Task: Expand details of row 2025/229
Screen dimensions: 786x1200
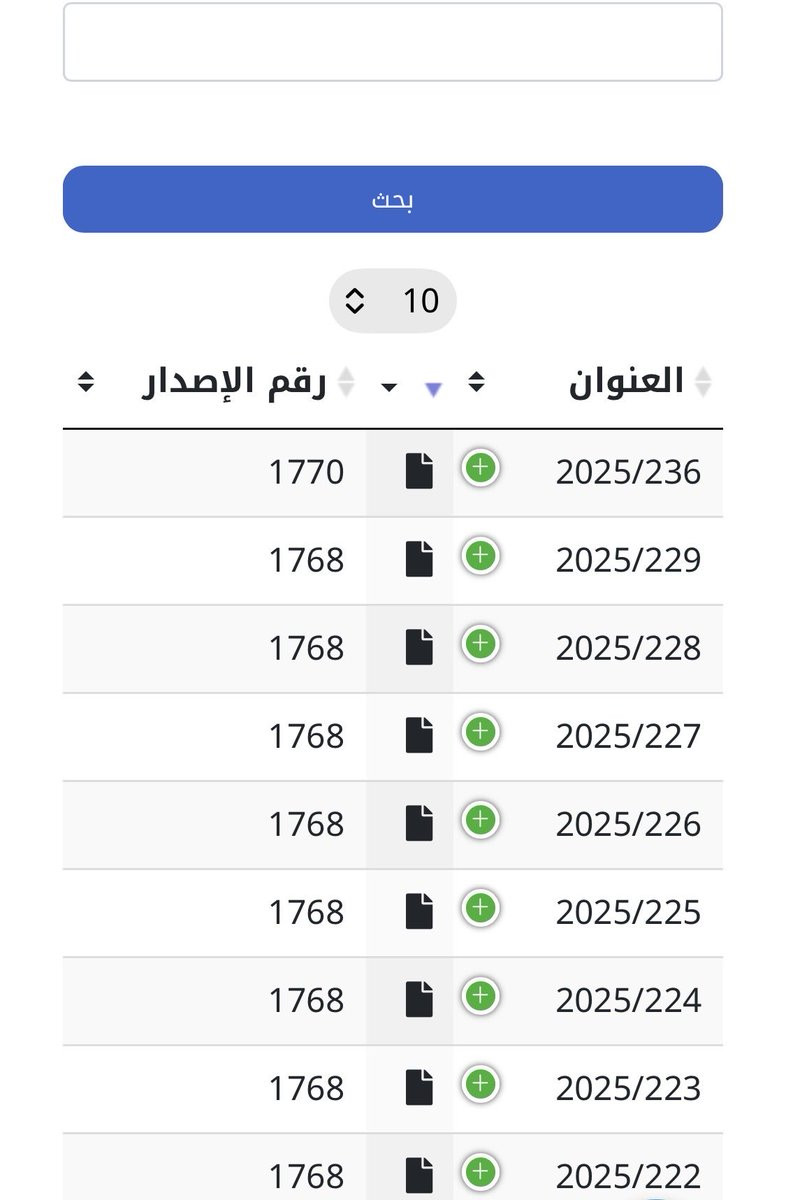Action: pyautogui.click(x=481, y=556)
